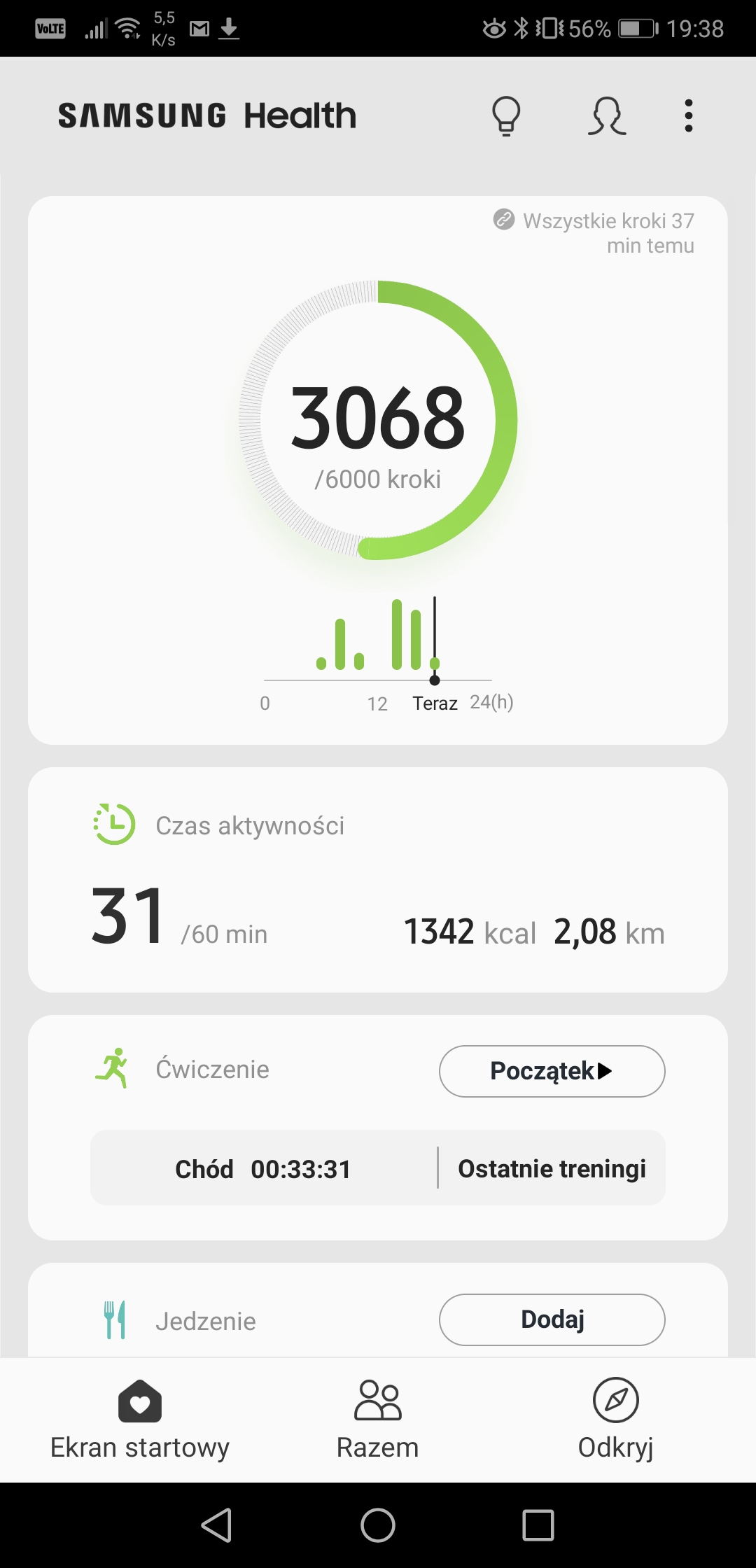Open the steps card showing 3068 kroki
756x1568 pixels.
tap(378, 470)
